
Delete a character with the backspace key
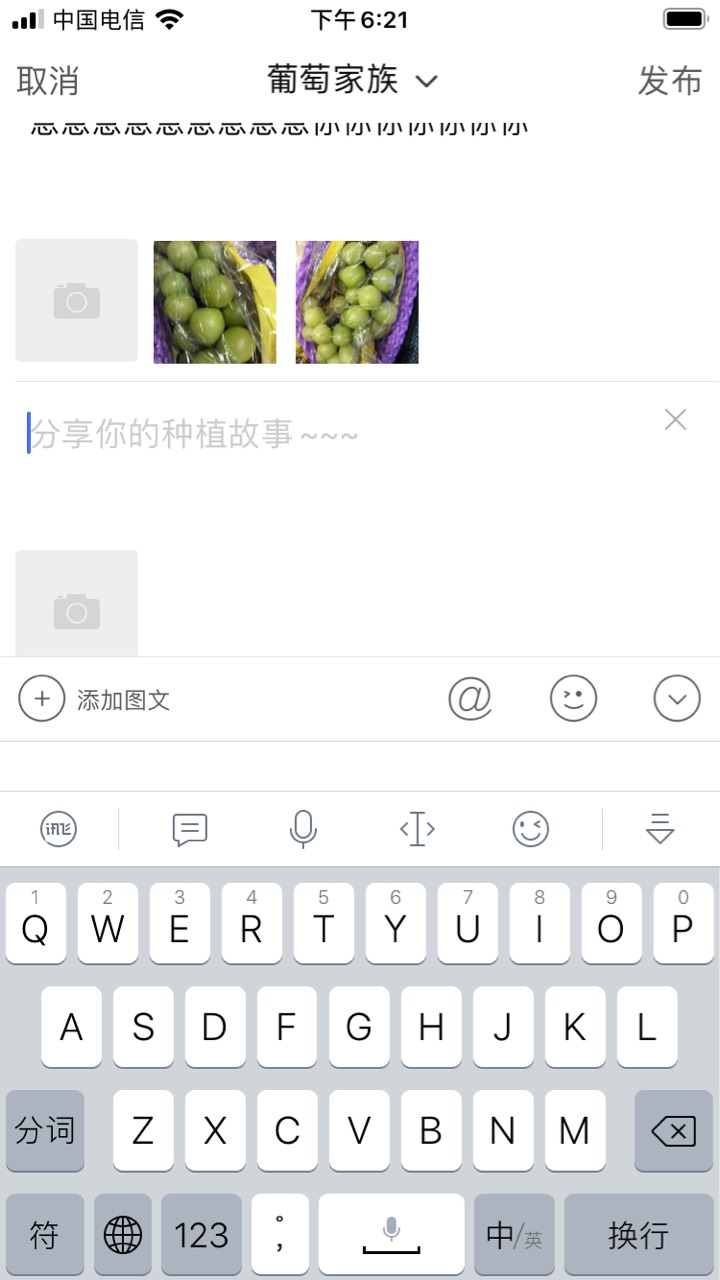click(673, 1131)
